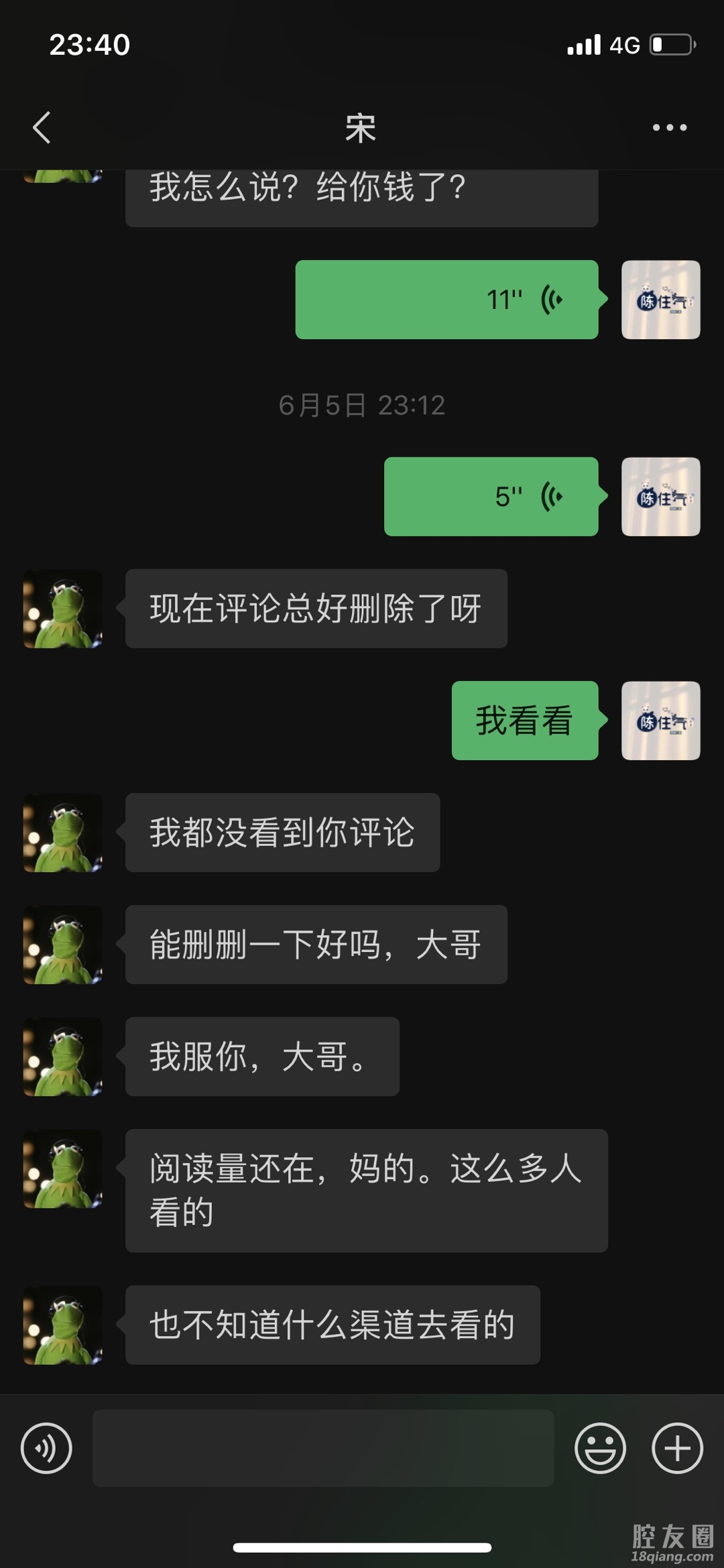Image resolution: width=724 pixels, height=1568 pixels.
Task: Go back from the chat with 宋
Action: [x=42, y=127]
